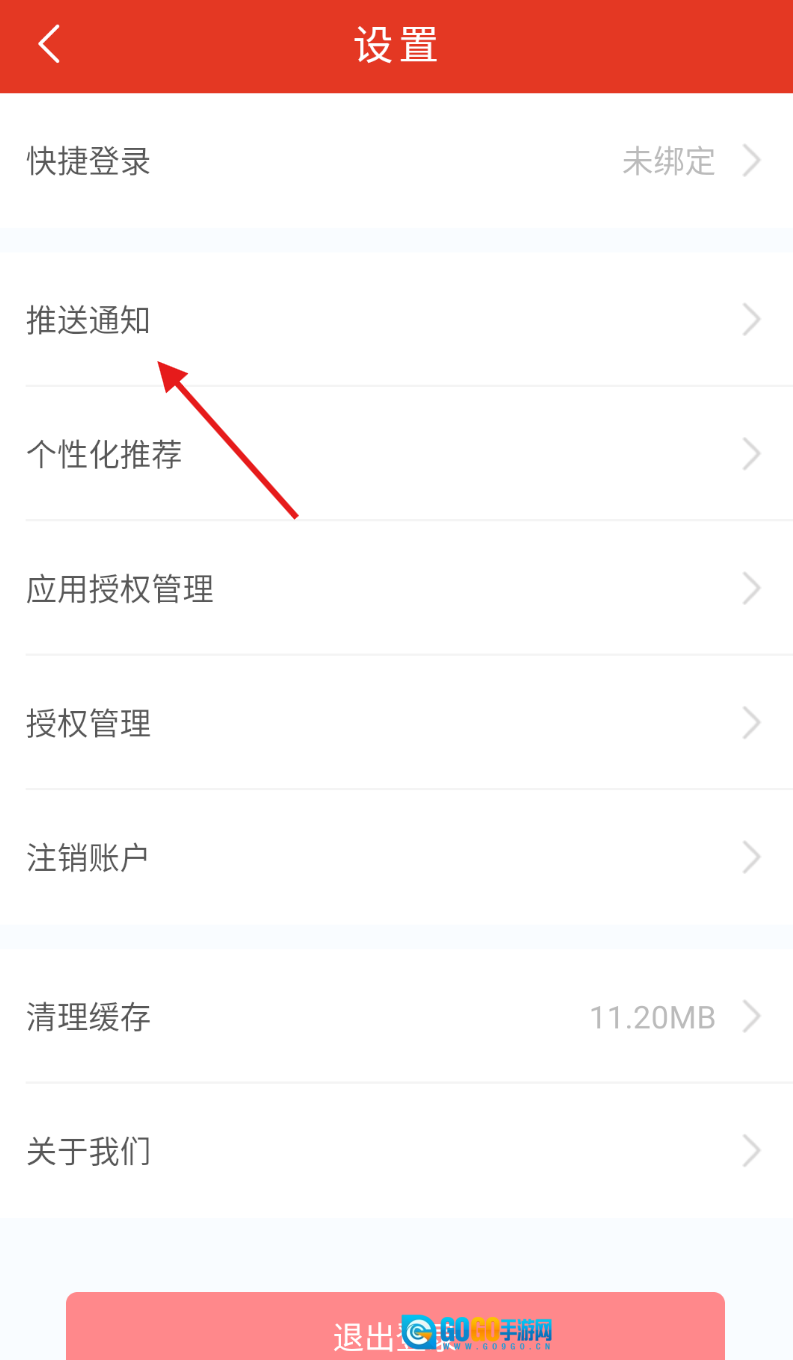The width and height of the screenshot is (793, 1360).
Task: Go back from the 设置 page
Action: 49,45
